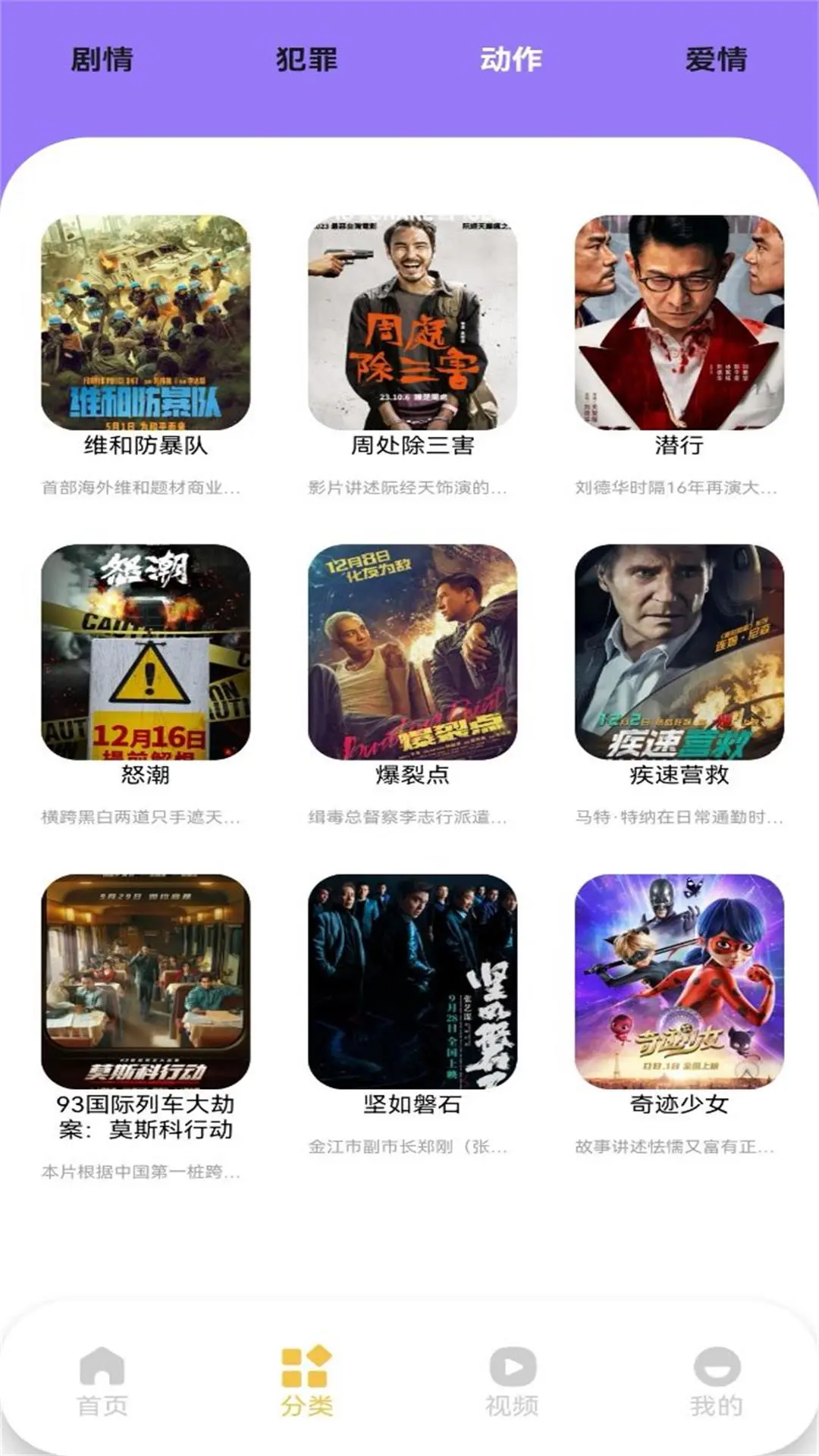Click the 疾速营救 synopsis snippet
Viewport: 819px width, 1456px height.
pyautogui.click(x=675, y=819)
